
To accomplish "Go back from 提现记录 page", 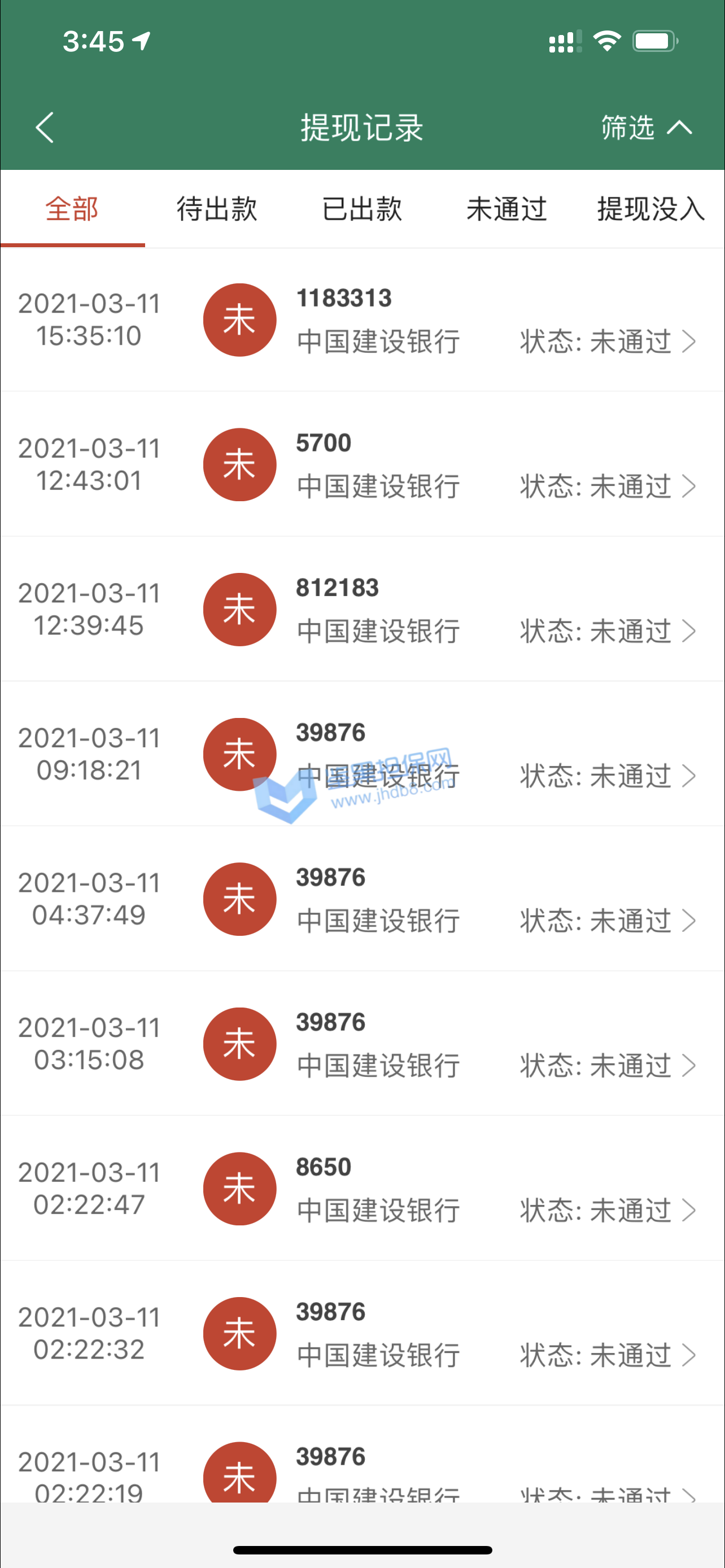I will coord(45,127).
